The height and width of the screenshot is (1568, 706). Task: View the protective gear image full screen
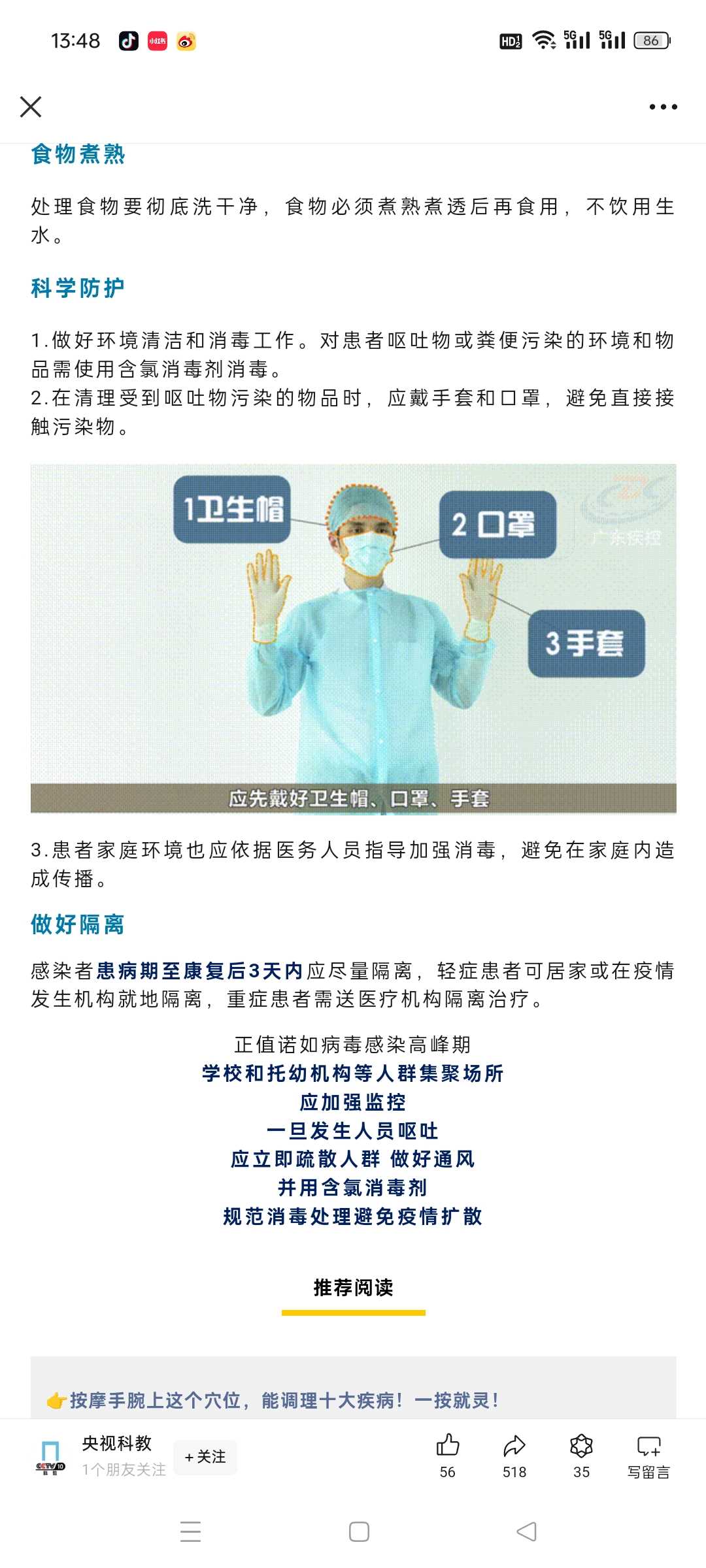[353, 638]
